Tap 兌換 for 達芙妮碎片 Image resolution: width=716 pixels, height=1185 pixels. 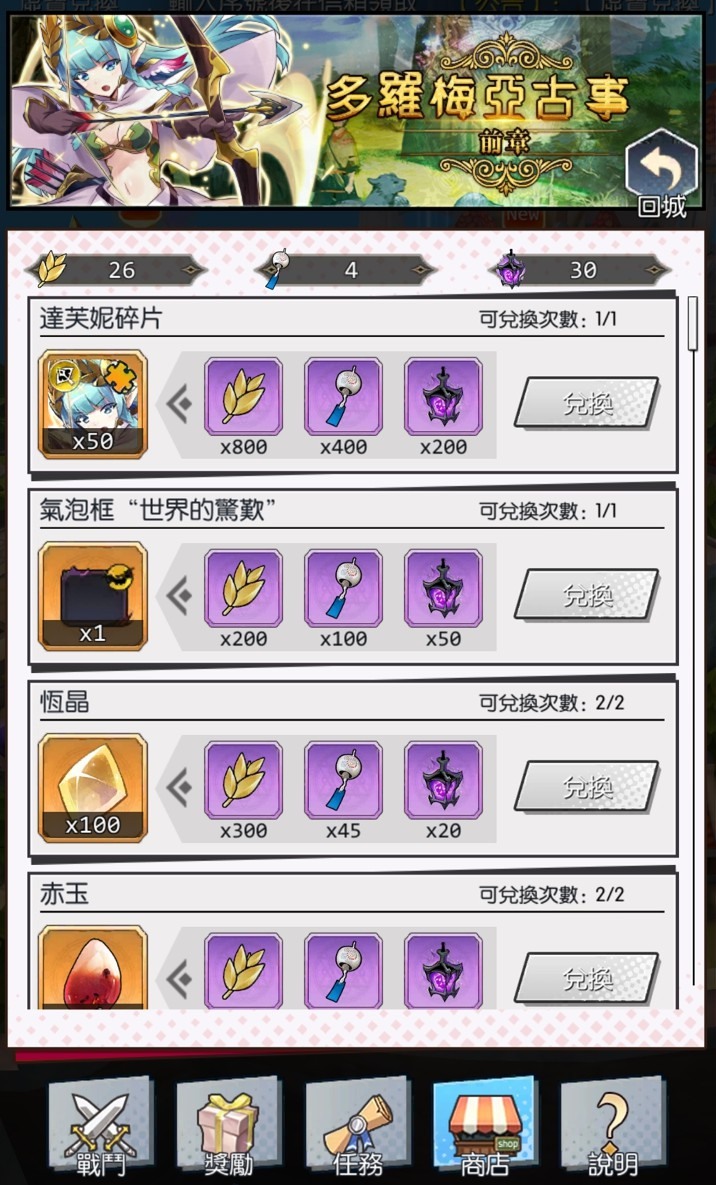(587, 404)
